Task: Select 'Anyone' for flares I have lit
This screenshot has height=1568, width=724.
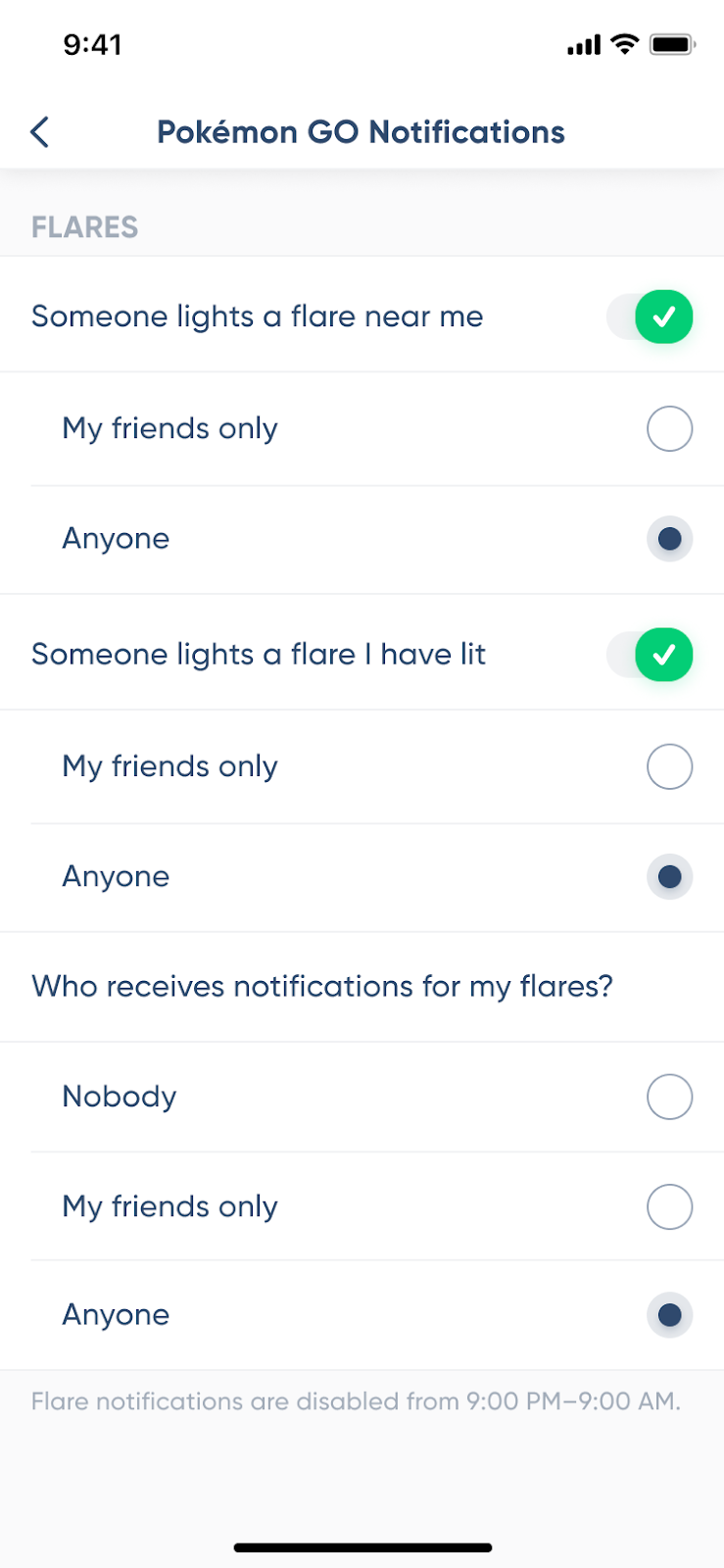Action: point(669,877)
